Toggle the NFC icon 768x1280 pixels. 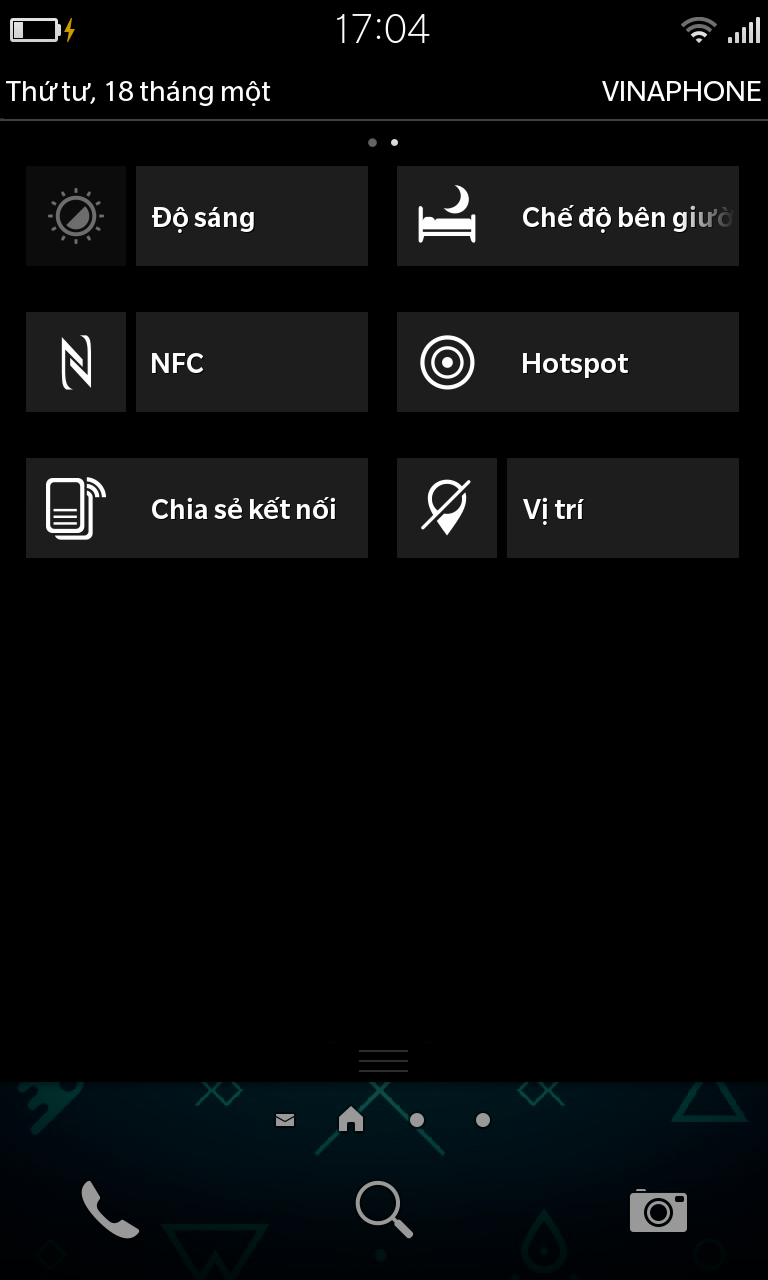coord(76,362)
